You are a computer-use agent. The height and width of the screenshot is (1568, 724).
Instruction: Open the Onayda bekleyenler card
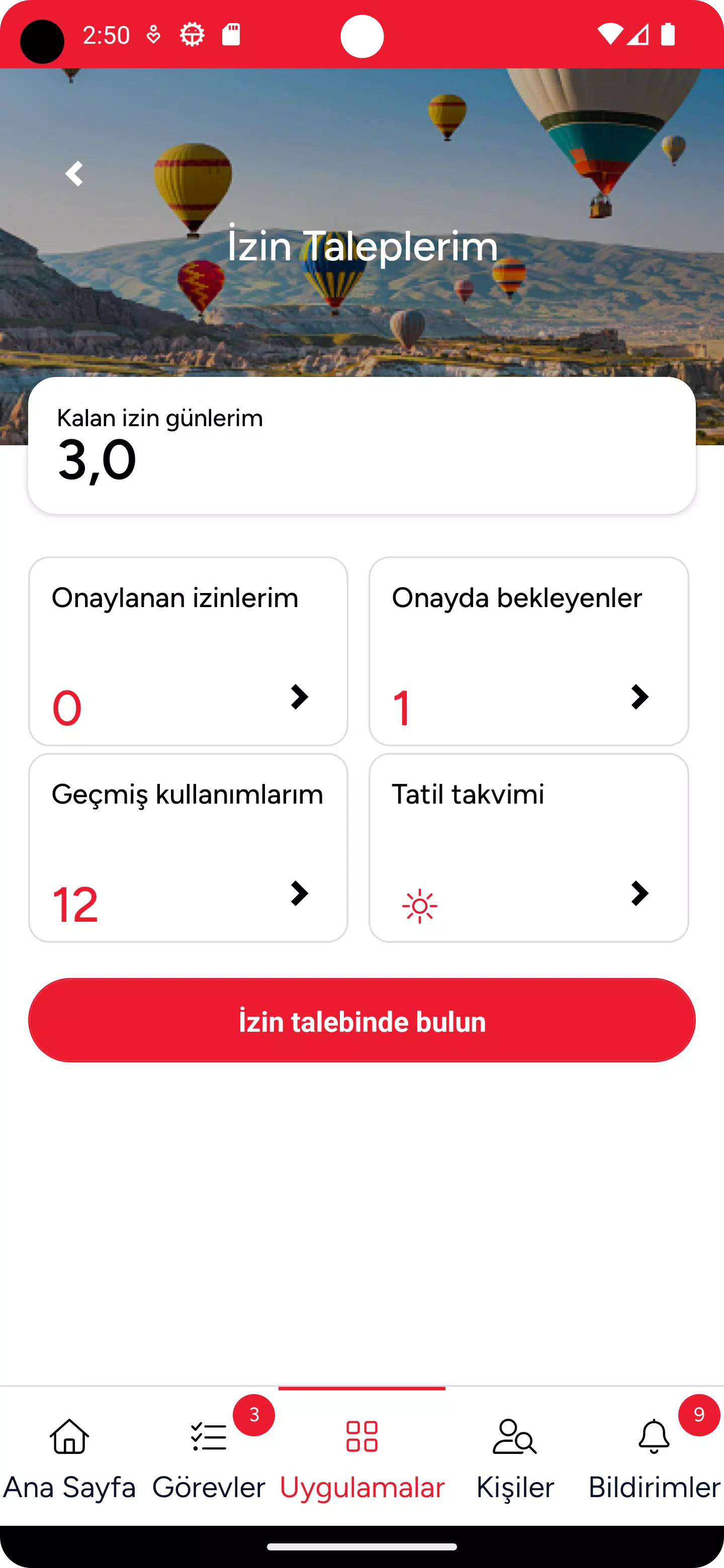point(528,651)
